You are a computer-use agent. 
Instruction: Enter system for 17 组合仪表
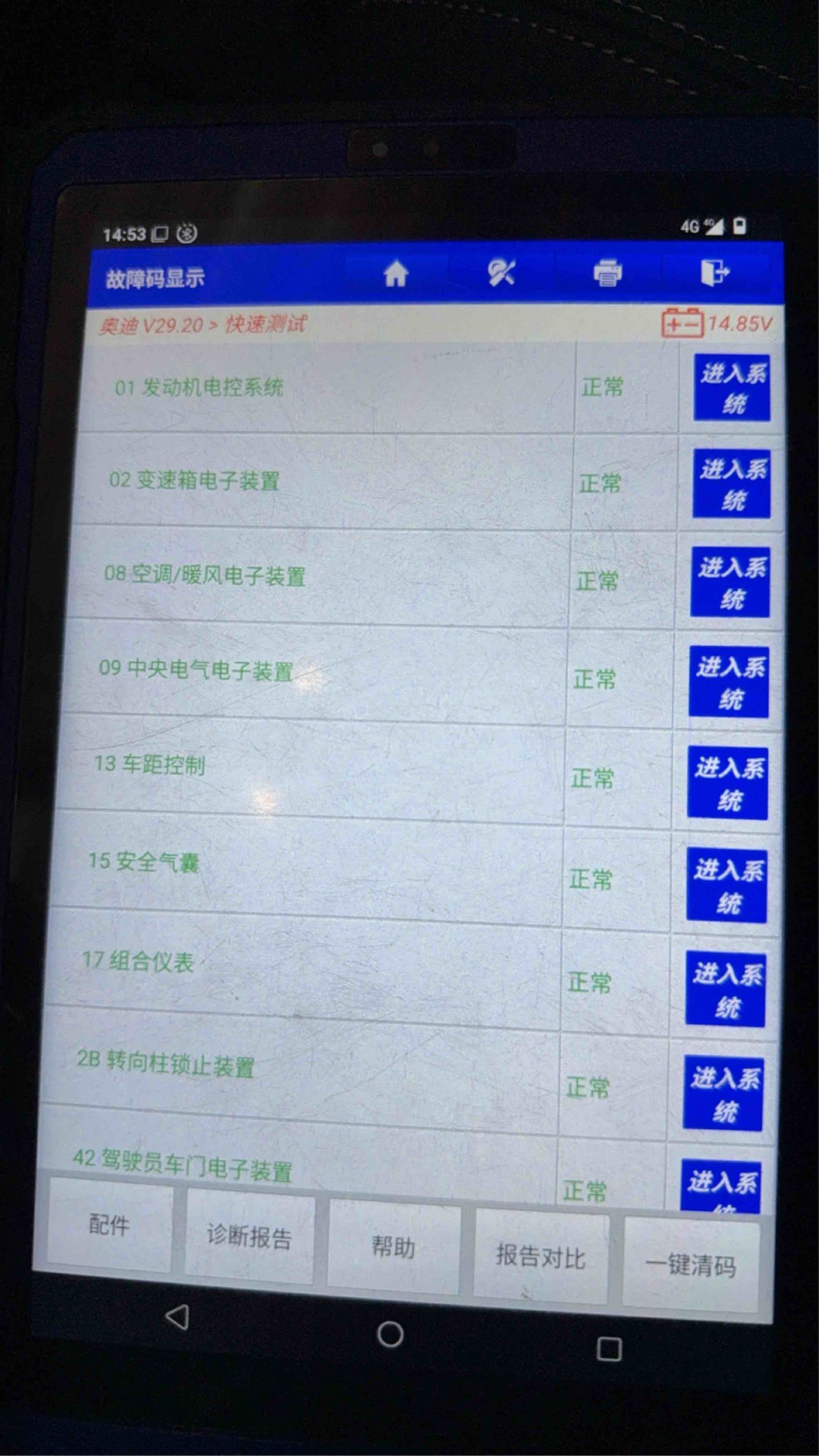[725, 989]
